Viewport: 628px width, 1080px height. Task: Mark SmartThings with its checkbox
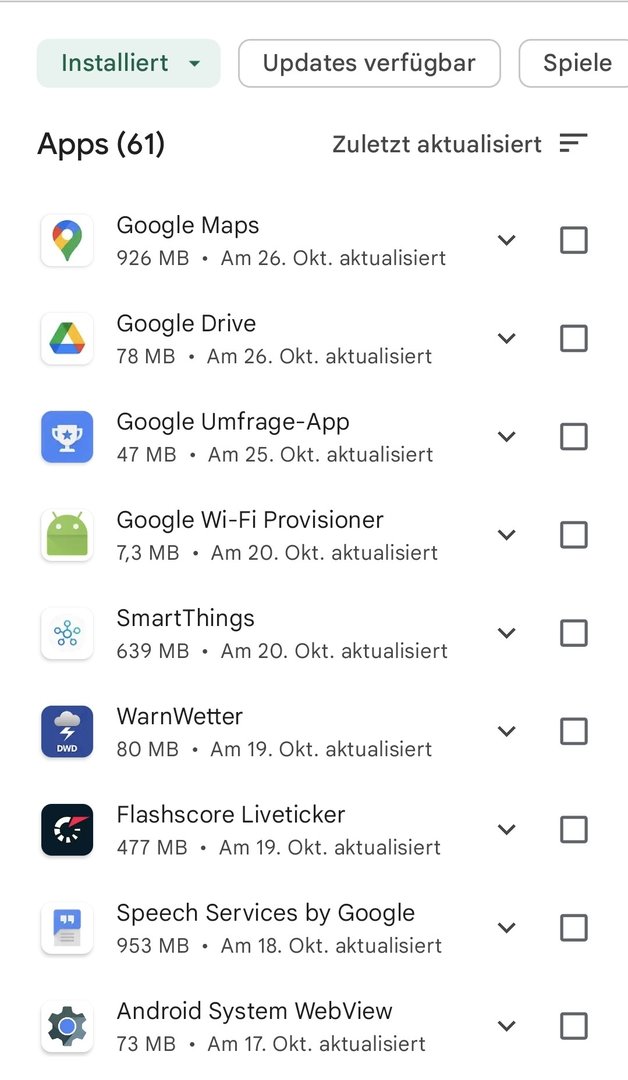[573, 633]
